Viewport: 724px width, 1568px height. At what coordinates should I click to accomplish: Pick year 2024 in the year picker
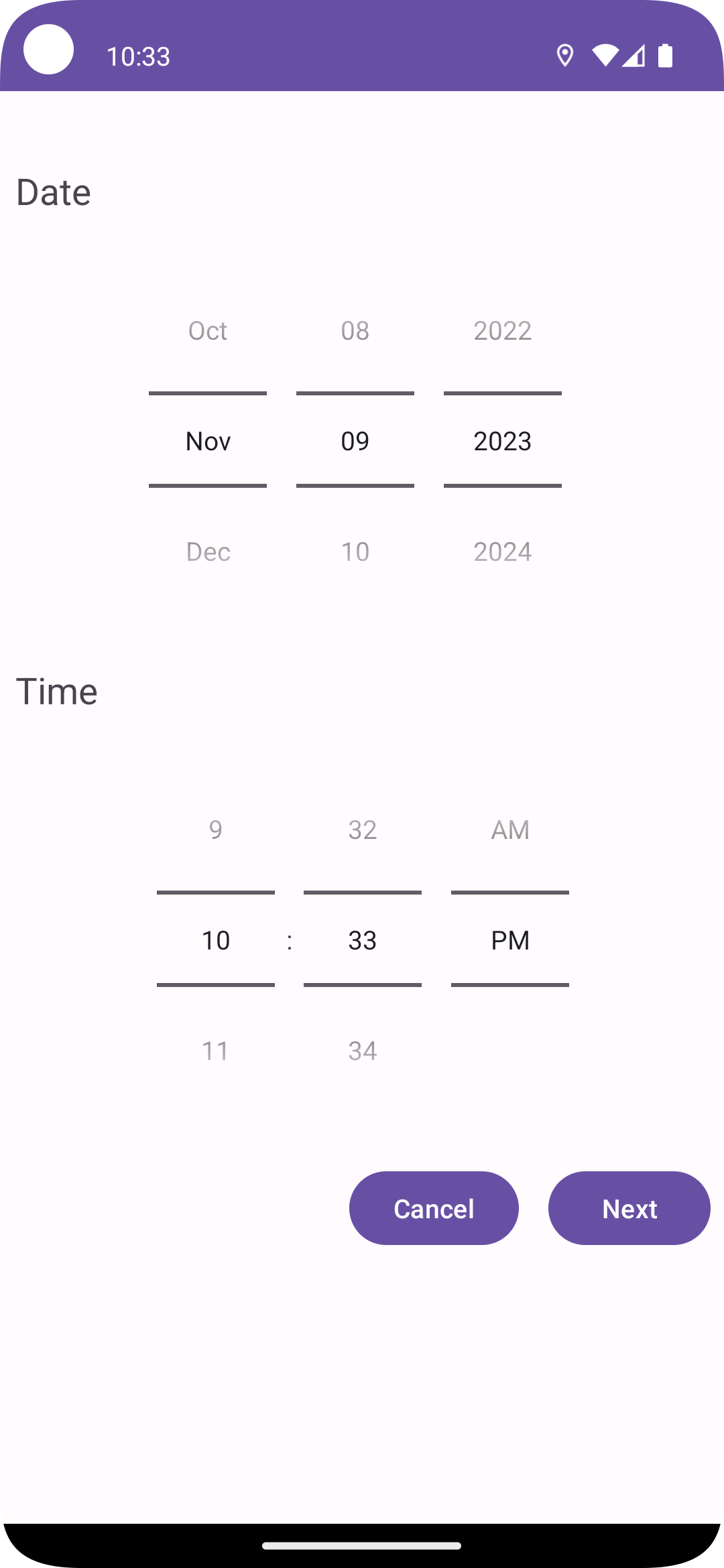pos(503,551)
